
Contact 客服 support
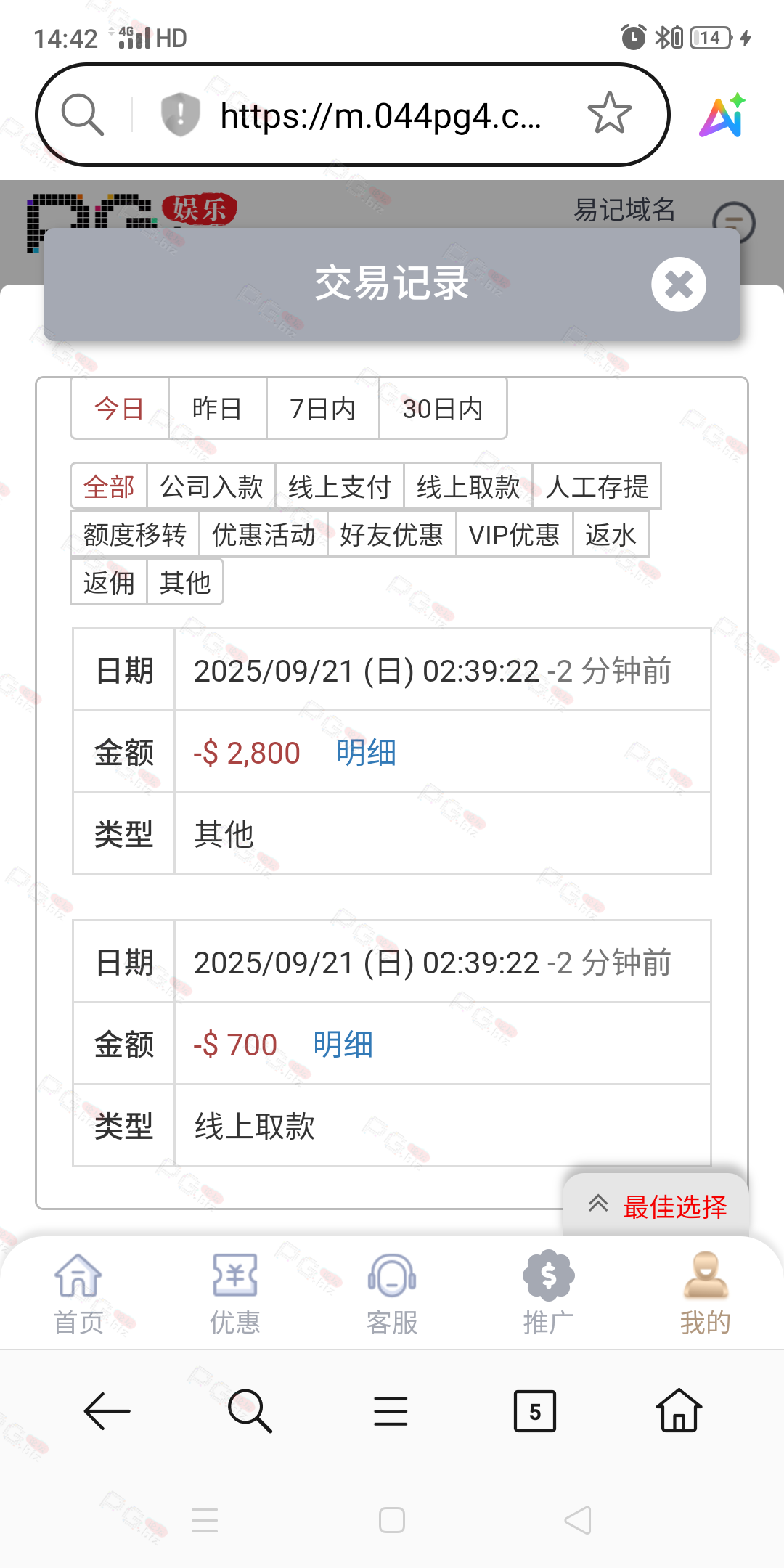[x=392, y=1294]
